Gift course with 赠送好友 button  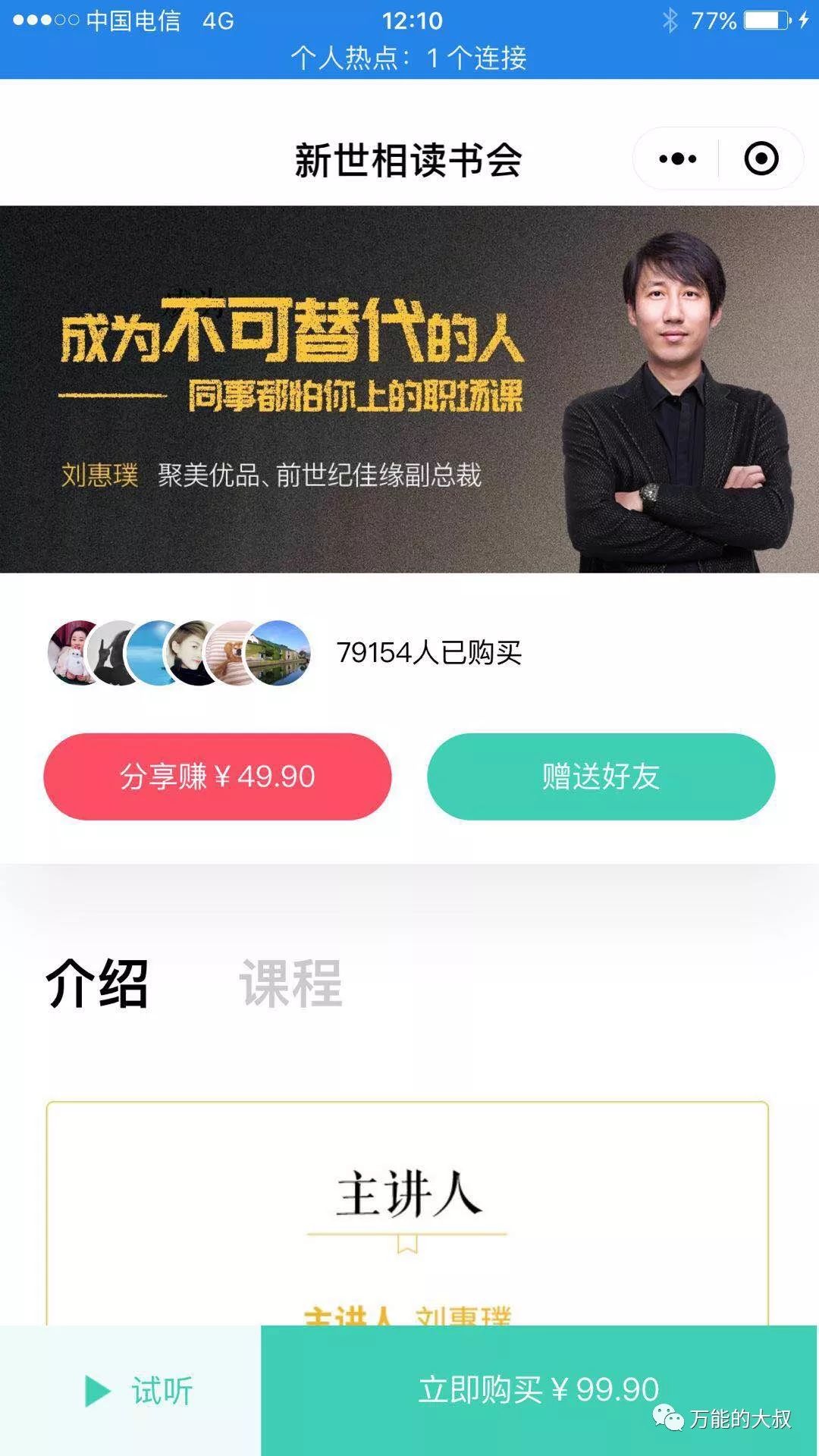click(x=601, y=776)
